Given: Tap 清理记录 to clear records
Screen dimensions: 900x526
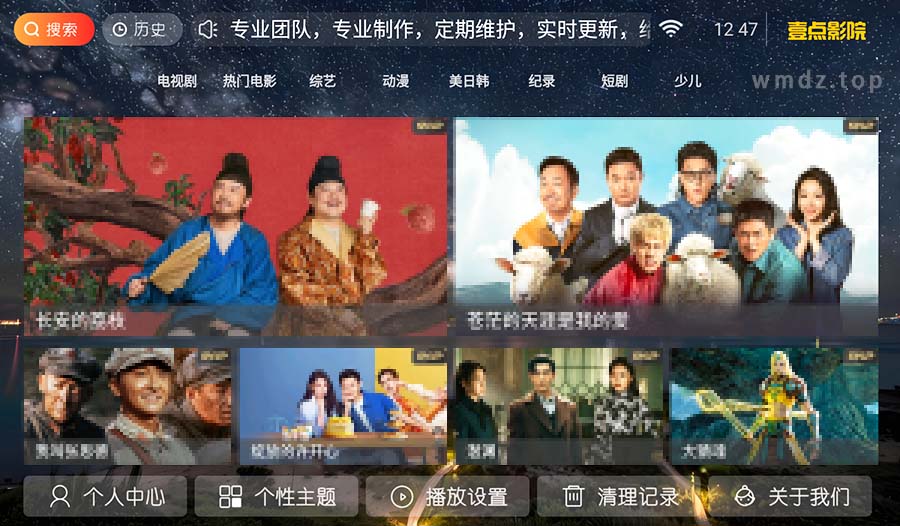Looking at the screenshot, I should pyautogui.click(x=619, y=496).
